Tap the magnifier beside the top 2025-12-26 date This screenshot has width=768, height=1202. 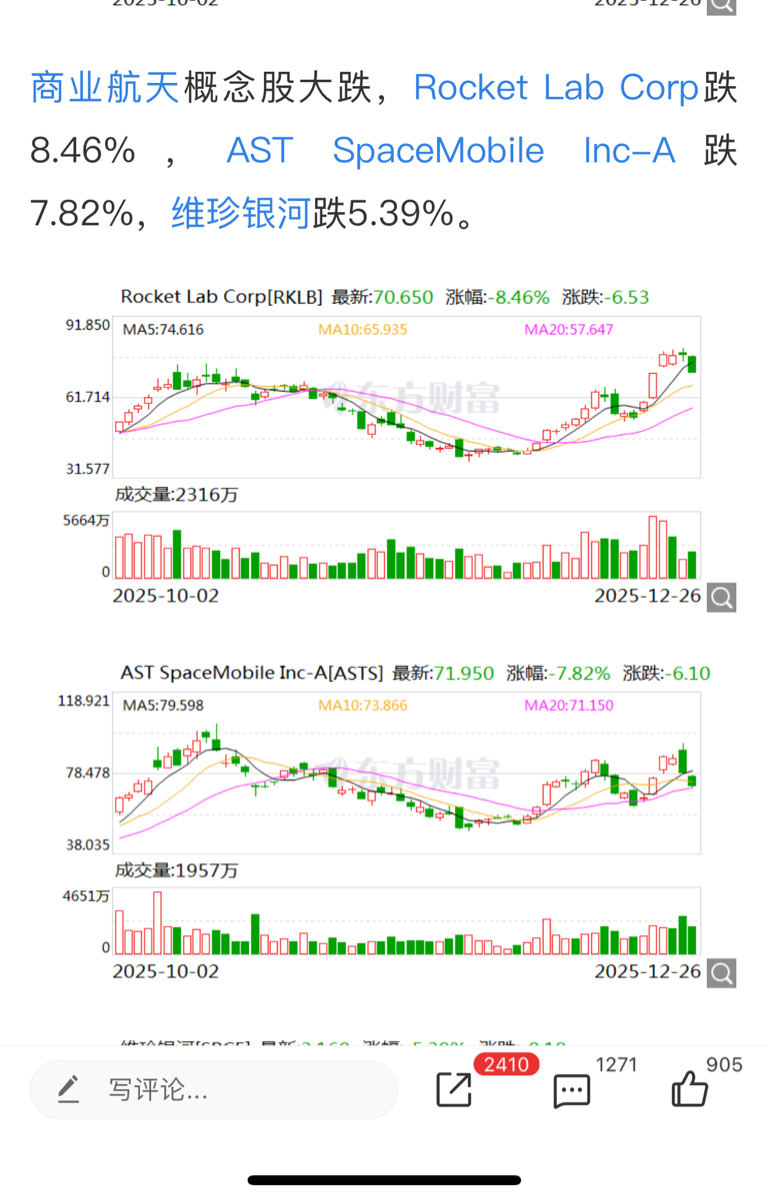pos(721,5)
